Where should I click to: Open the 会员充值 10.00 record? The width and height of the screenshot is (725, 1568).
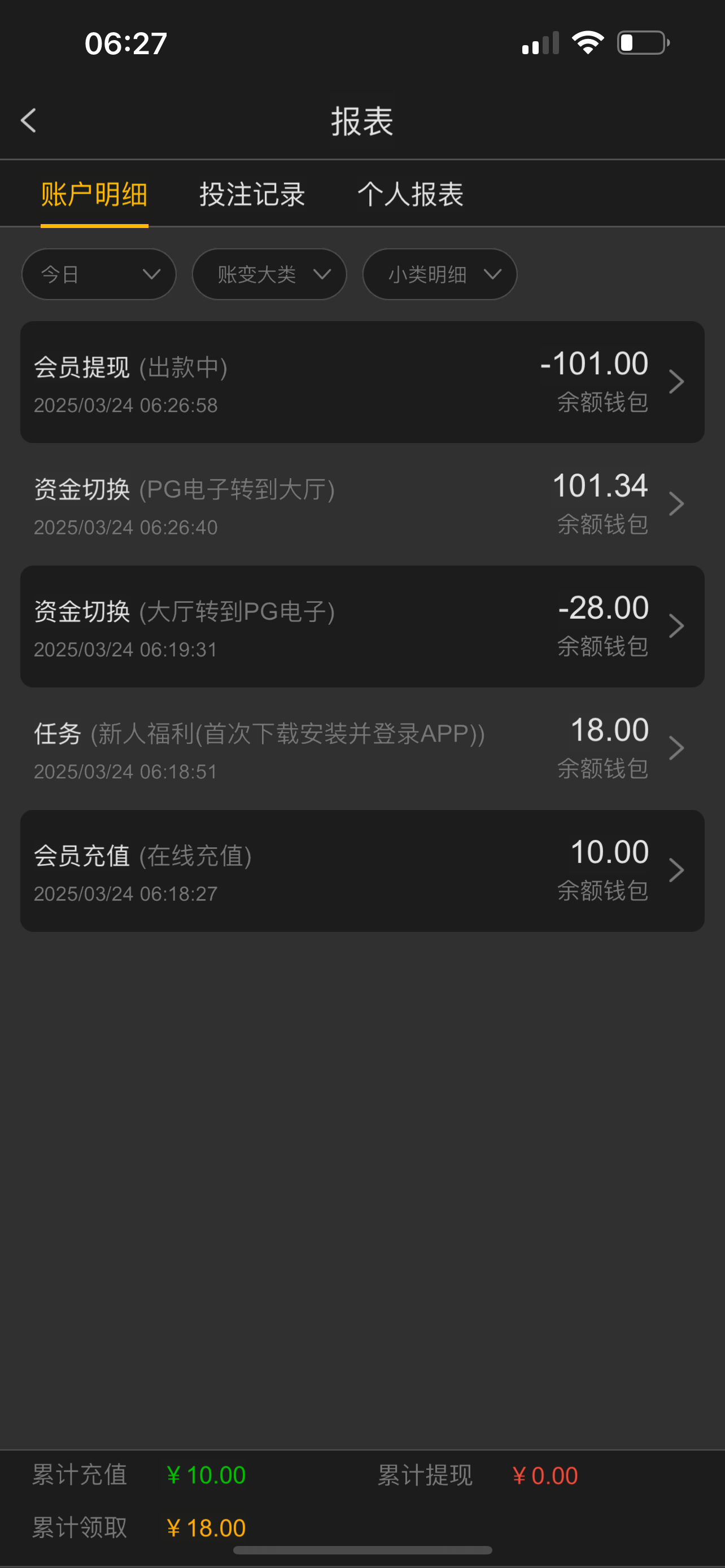click(362, 871)
